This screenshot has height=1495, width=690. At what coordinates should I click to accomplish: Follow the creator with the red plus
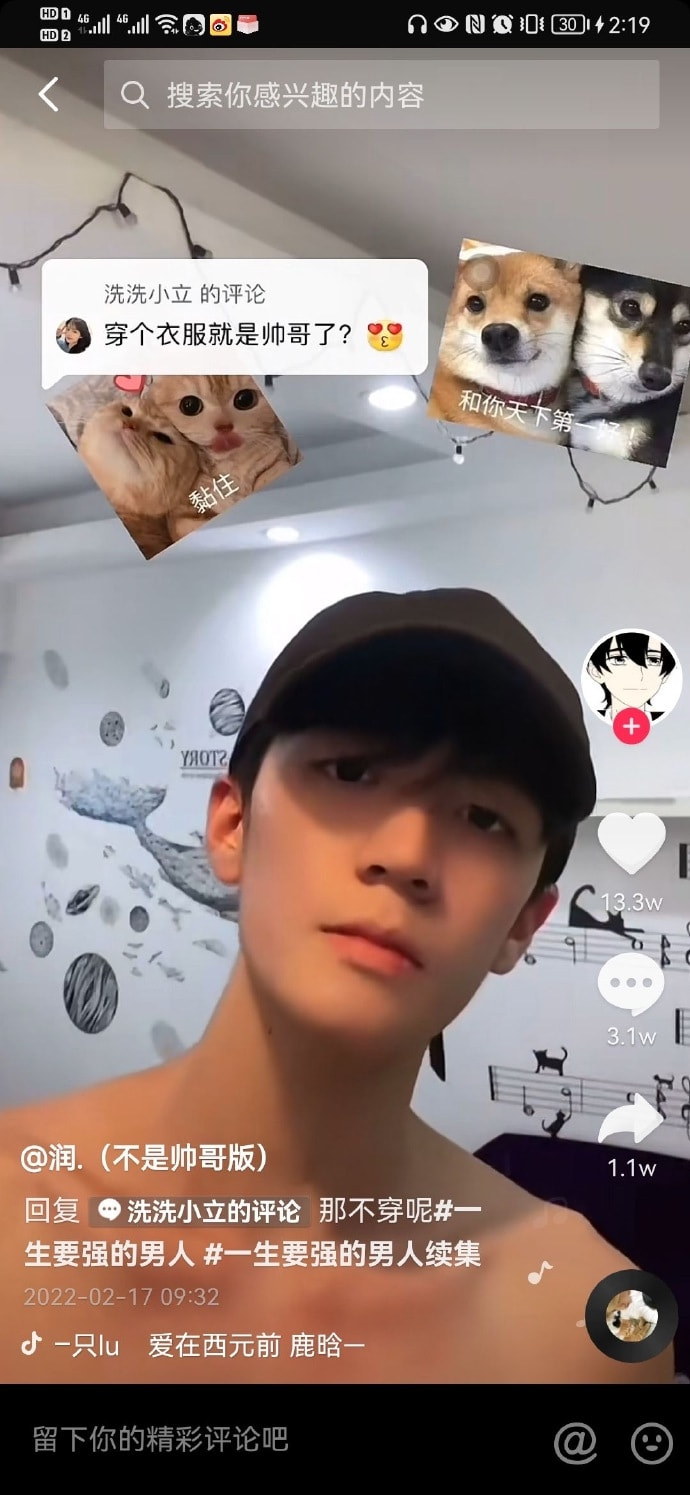(x=631, y=727)
